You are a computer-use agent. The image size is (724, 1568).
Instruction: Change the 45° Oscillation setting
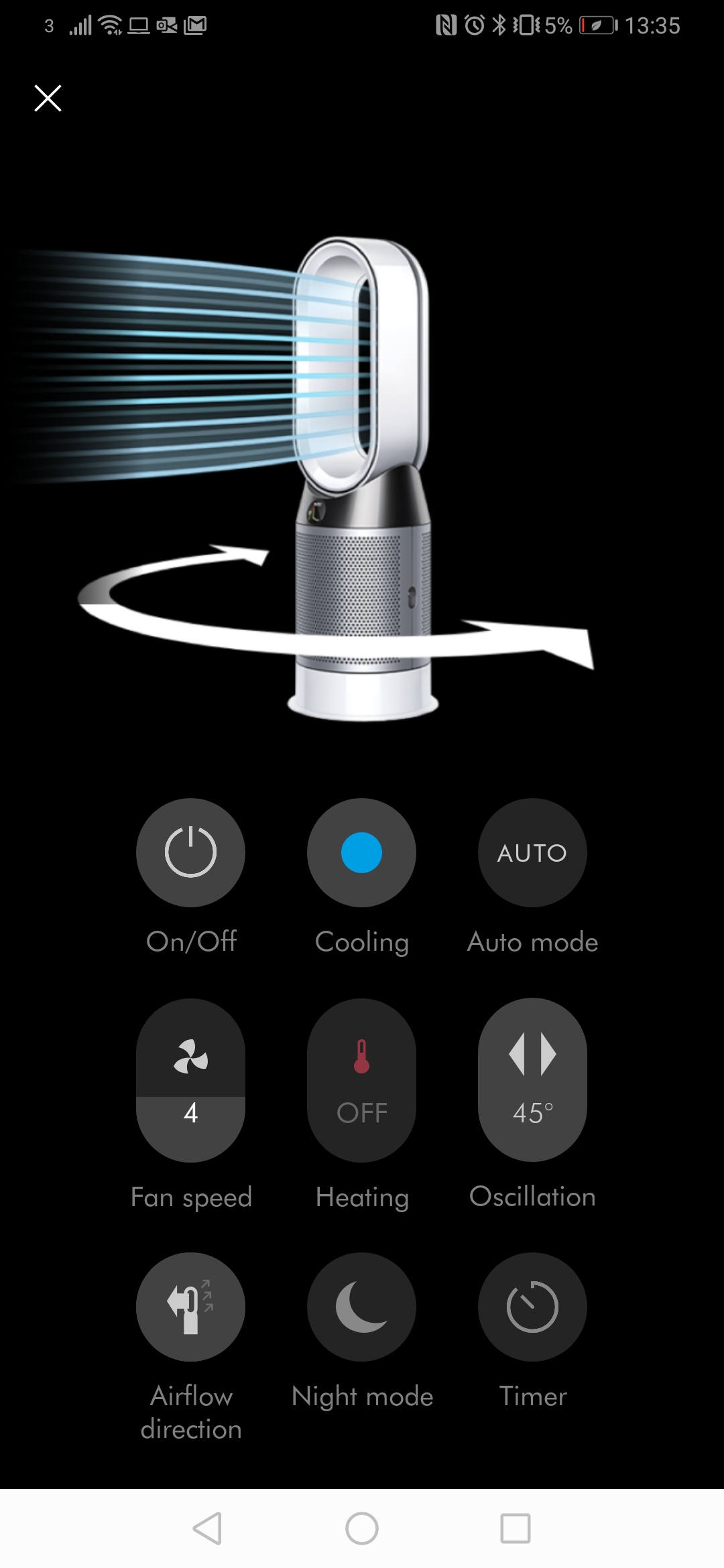532,1080
